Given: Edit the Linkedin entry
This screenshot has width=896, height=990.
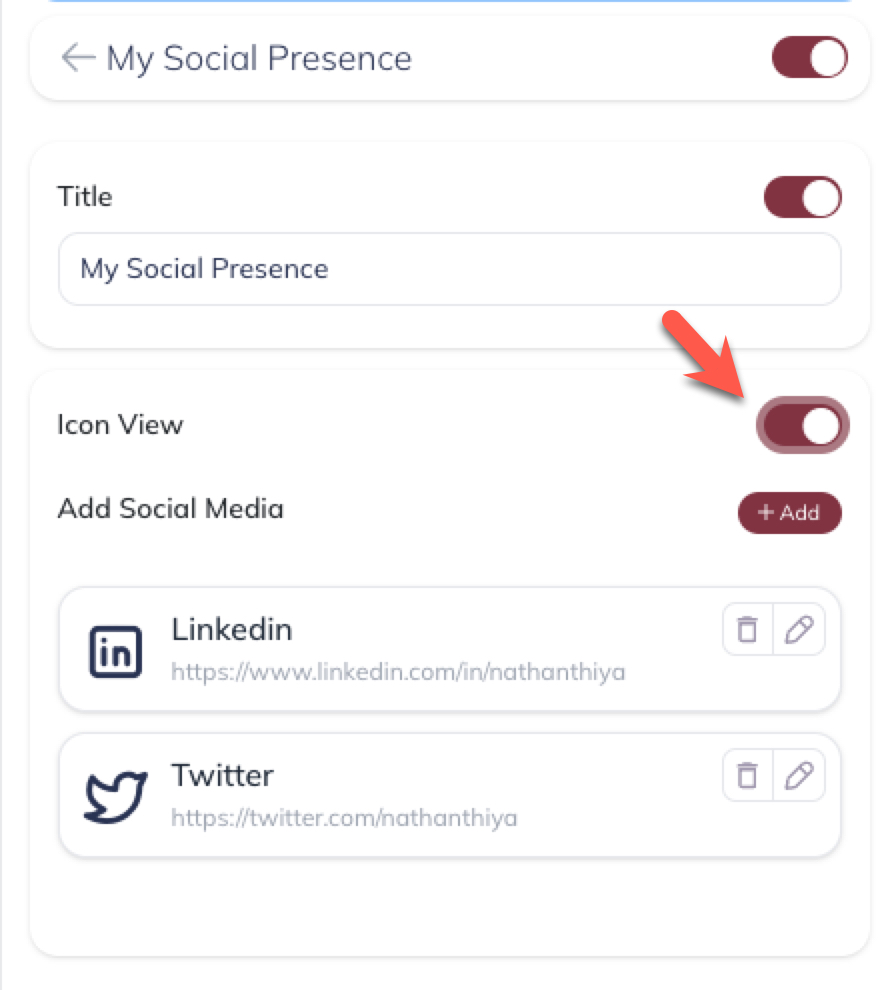Looking at the screenshot, I should (799, 630).
